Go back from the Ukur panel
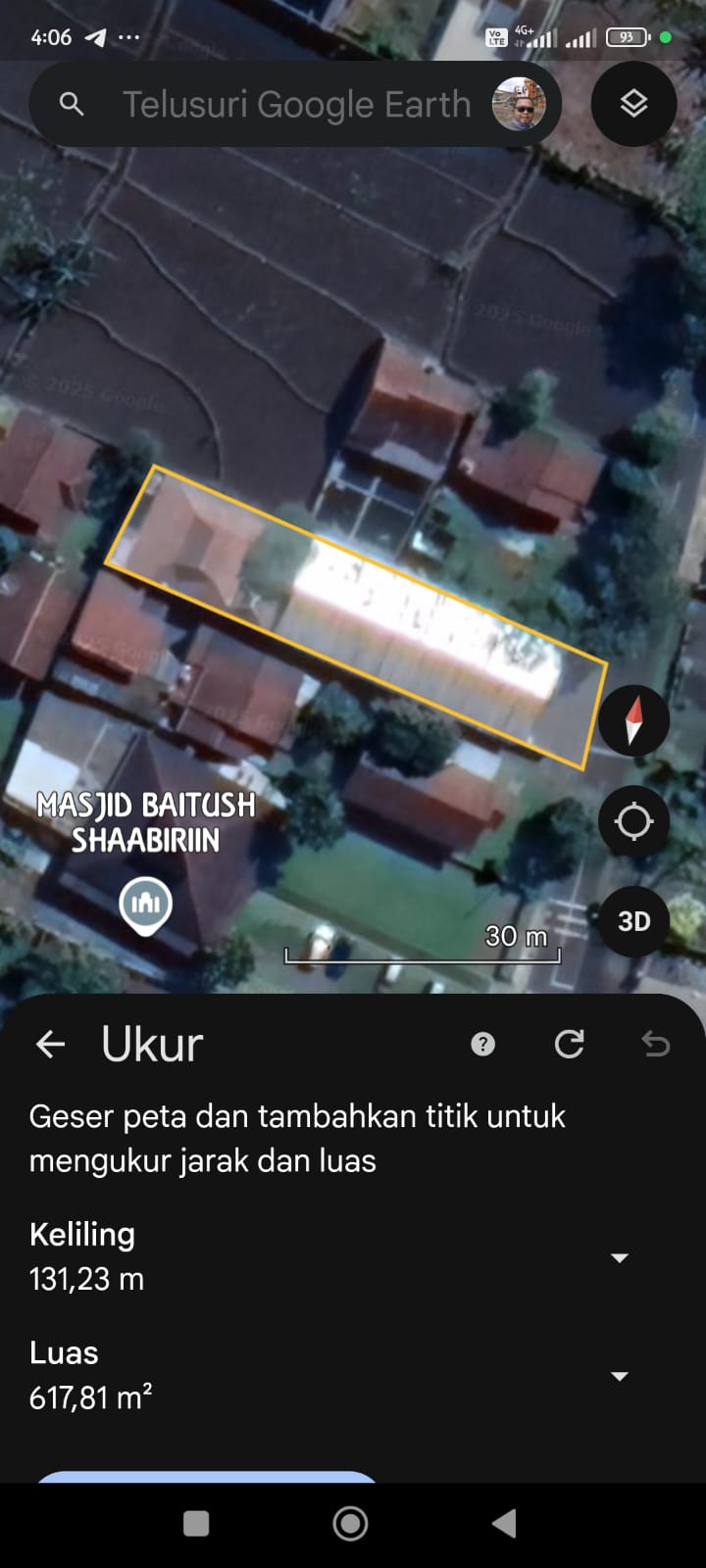This screenshot has width=706, height=1568. 50,1045
